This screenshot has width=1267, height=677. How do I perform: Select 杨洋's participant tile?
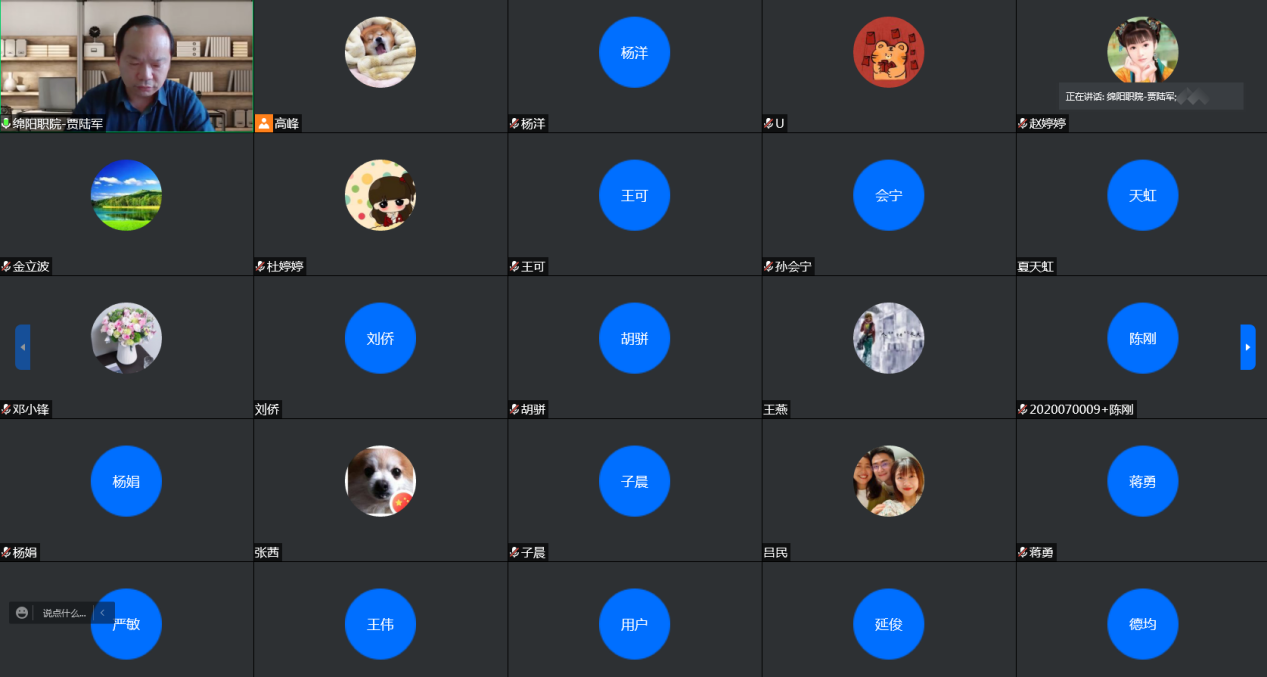pos(634,53)
